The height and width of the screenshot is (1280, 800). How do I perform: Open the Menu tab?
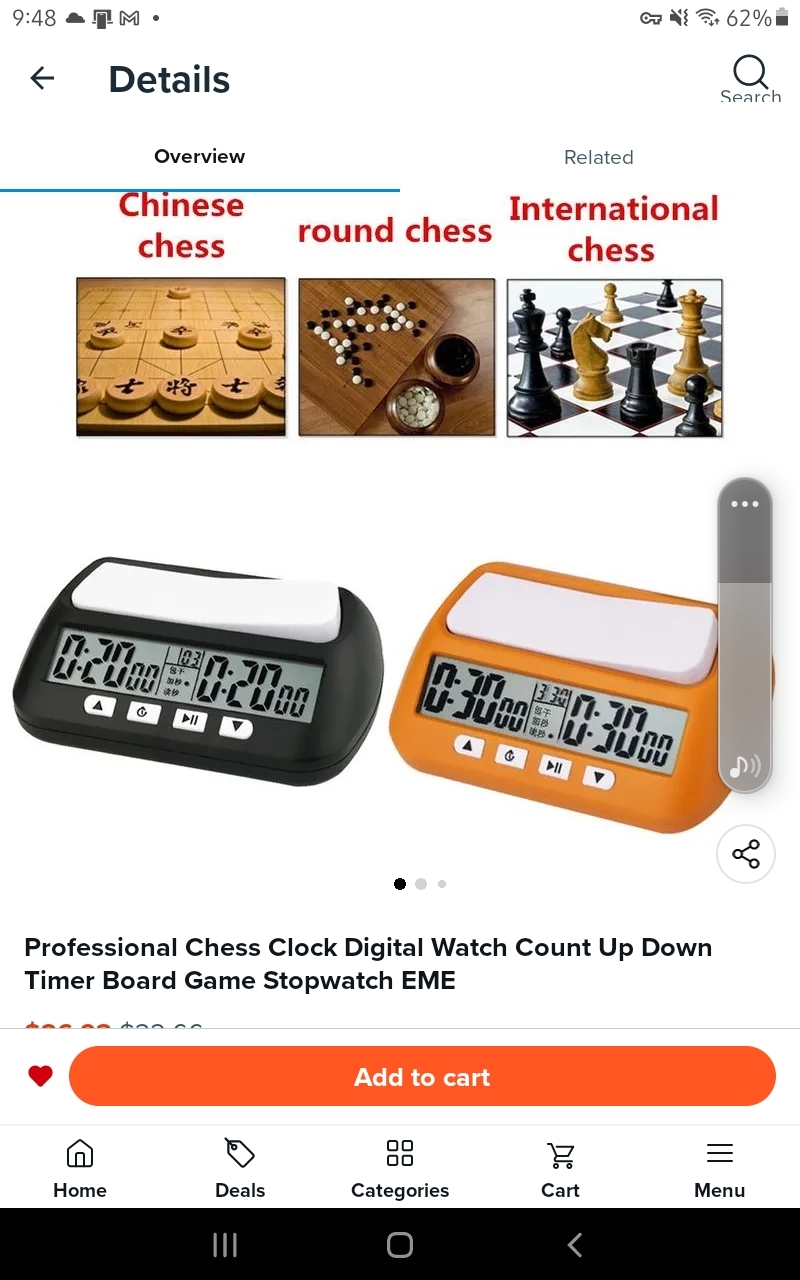pos(720,1167)
